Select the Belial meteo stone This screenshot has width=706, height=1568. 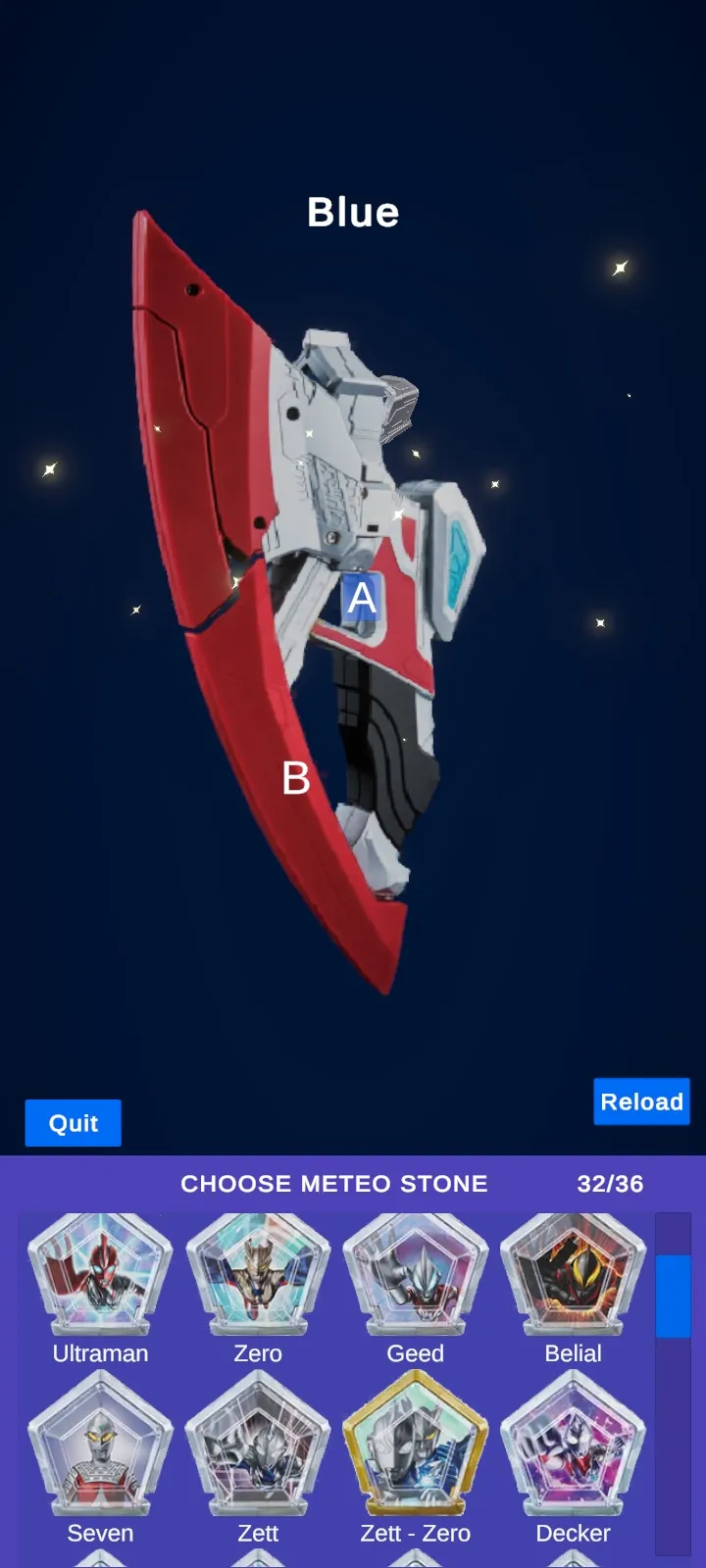574,1276
